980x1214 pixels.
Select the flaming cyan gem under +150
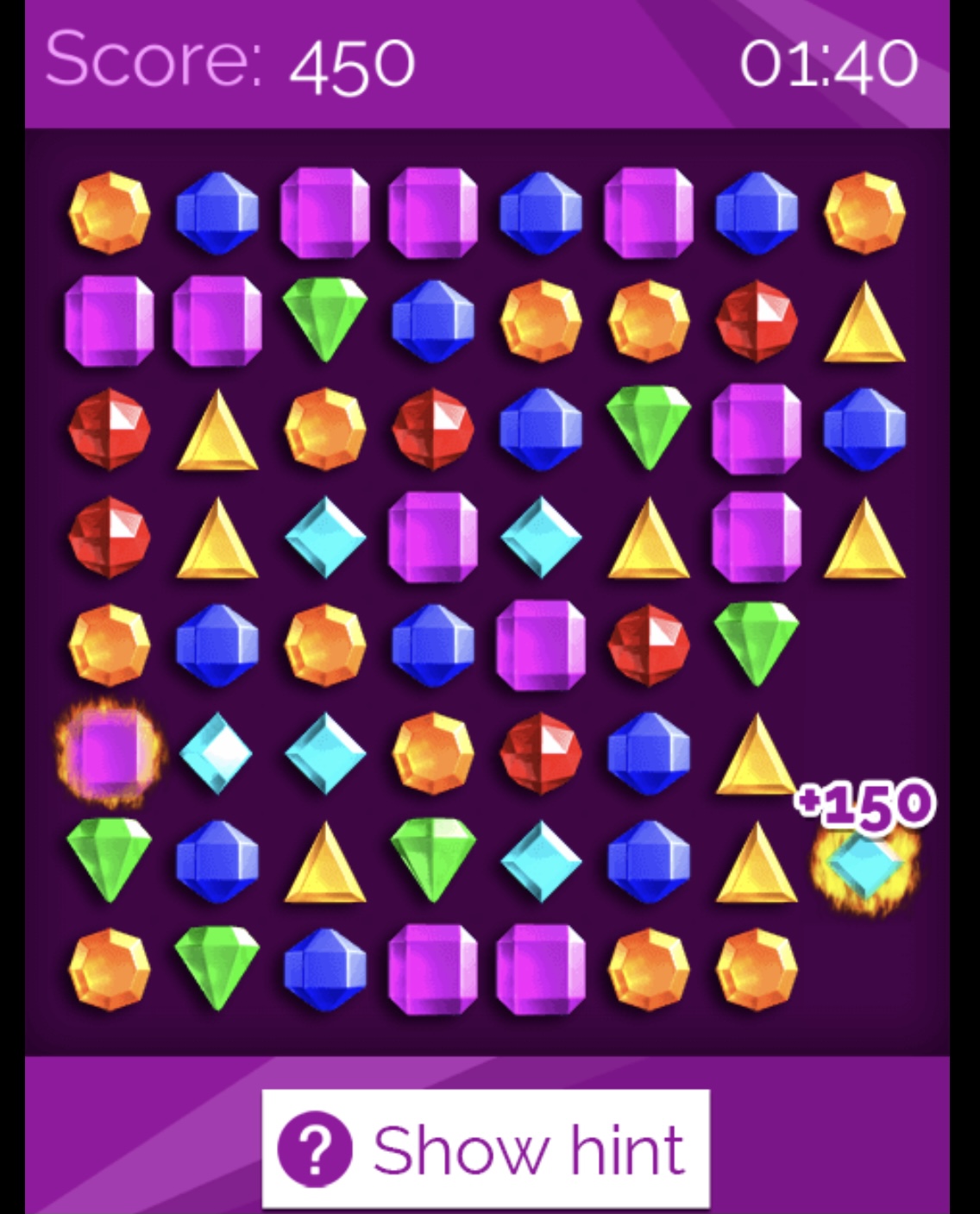coord(864,867)
